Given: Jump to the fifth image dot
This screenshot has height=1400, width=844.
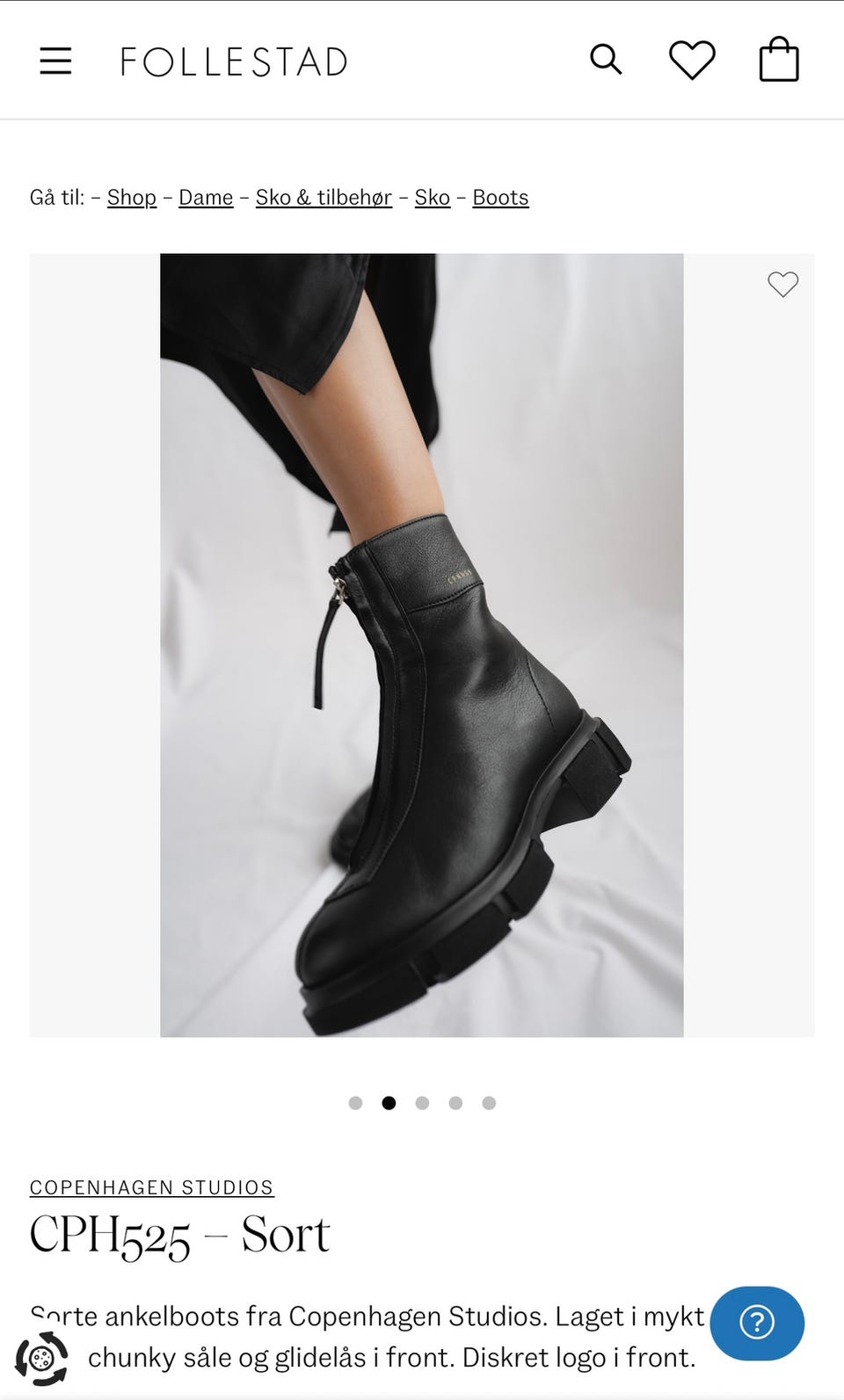Looking at the screenshot, I should (489, 1103).
